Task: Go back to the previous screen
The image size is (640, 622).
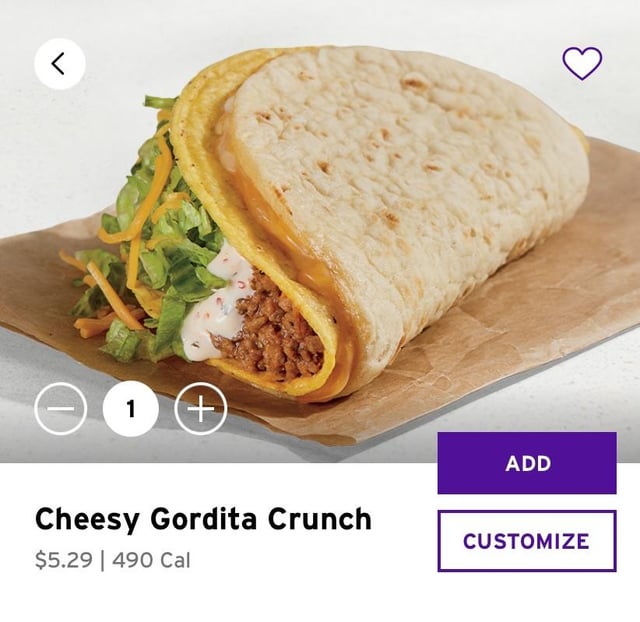Action: pyautogui.click(x=59, y=64)
